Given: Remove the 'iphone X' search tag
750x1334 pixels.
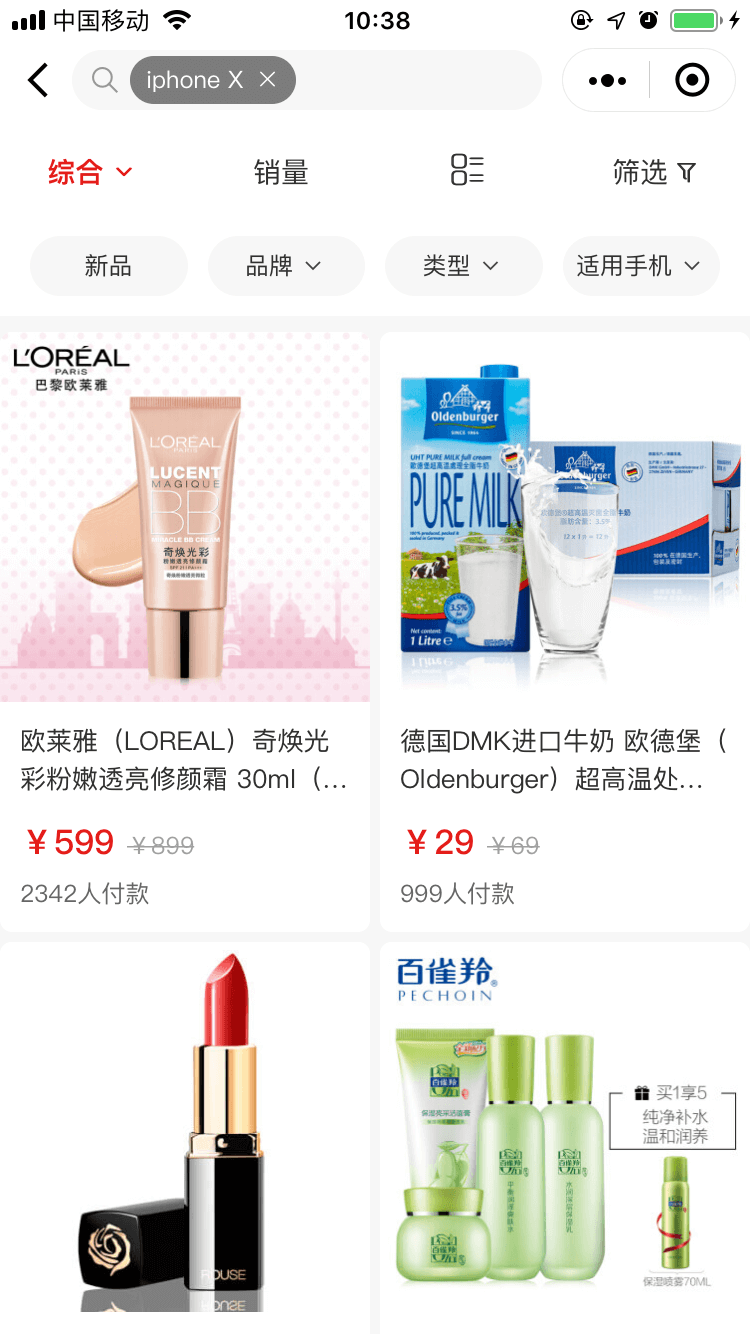Looking at the screenshot, I should [267, 80].
